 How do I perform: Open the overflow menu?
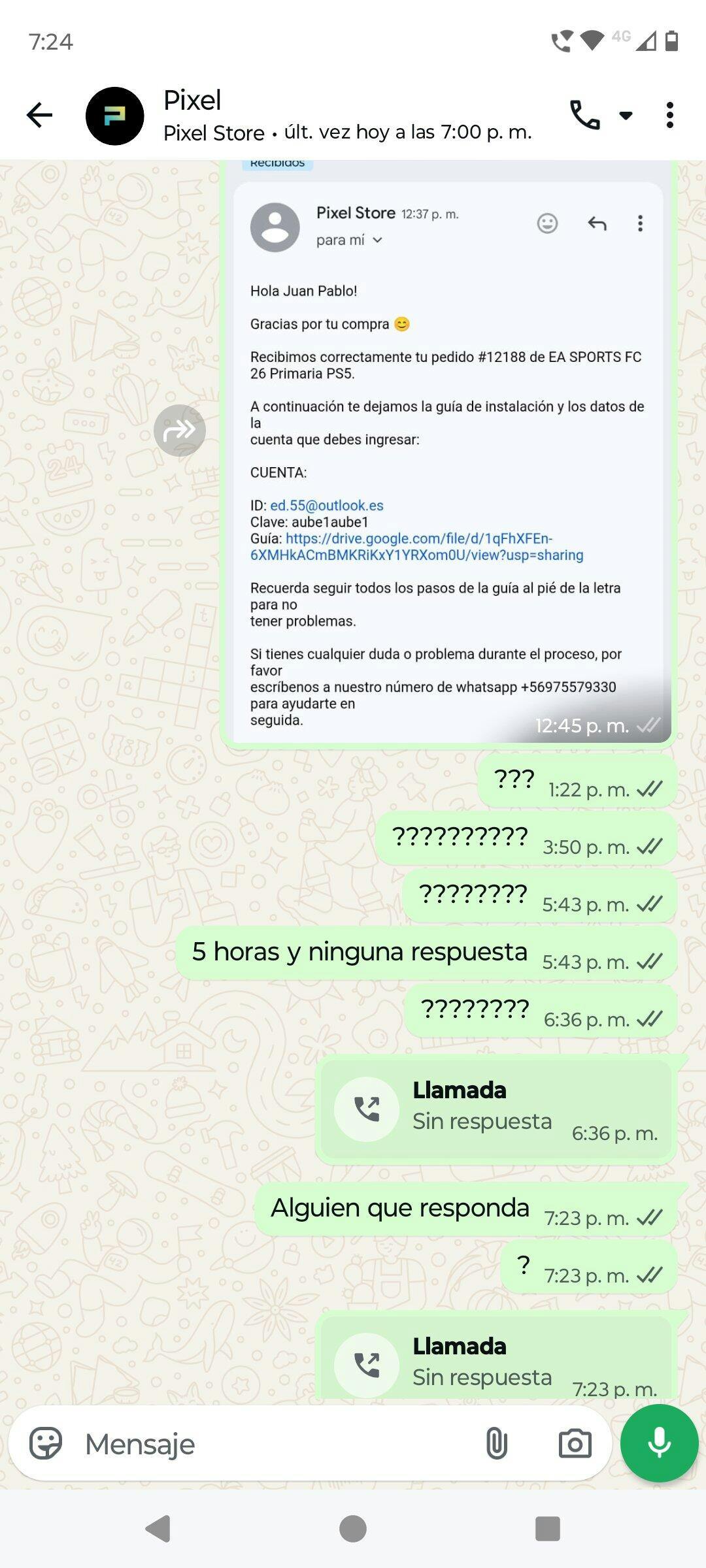tap(669, 116)
